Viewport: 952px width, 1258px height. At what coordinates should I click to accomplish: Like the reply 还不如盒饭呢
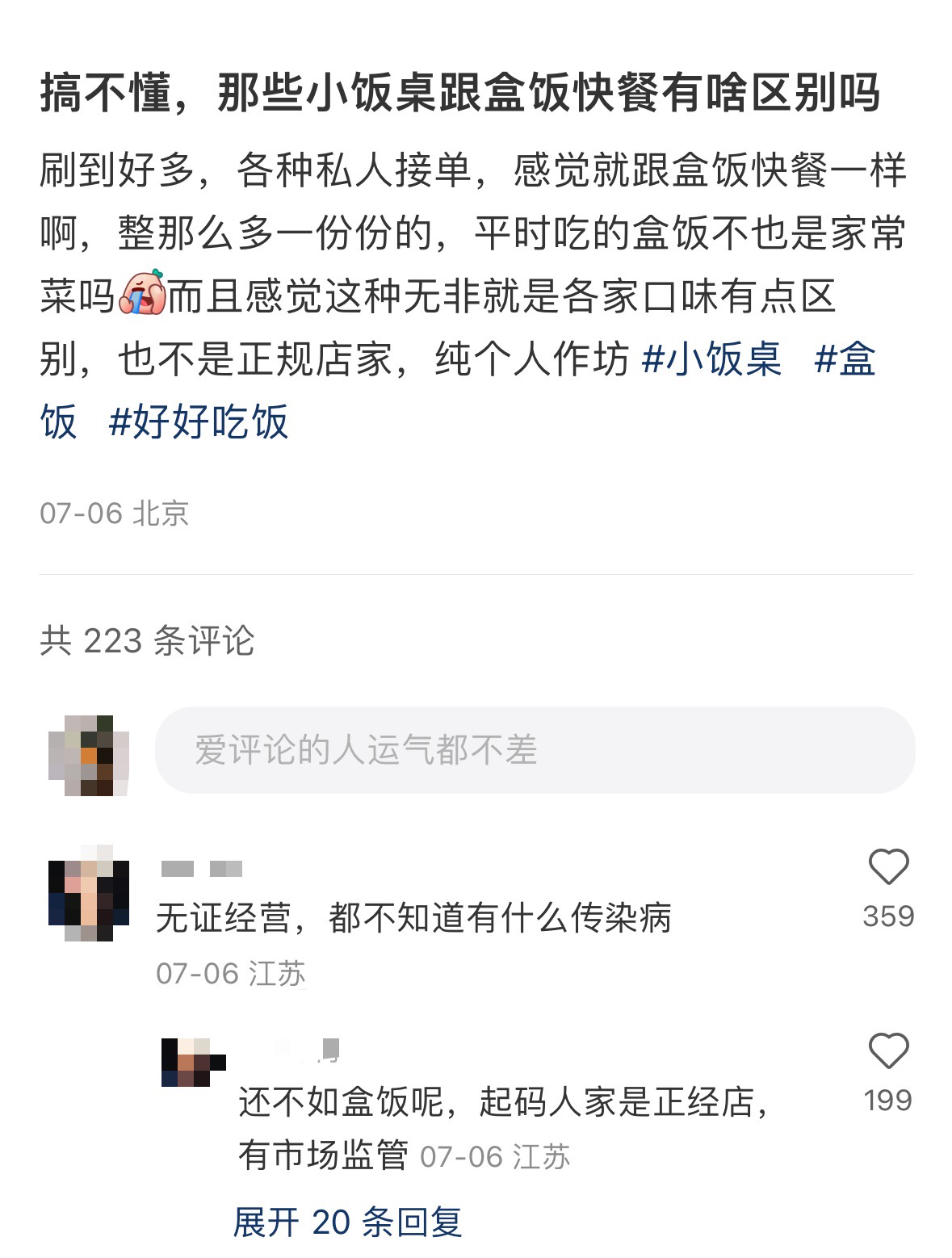888,1052
